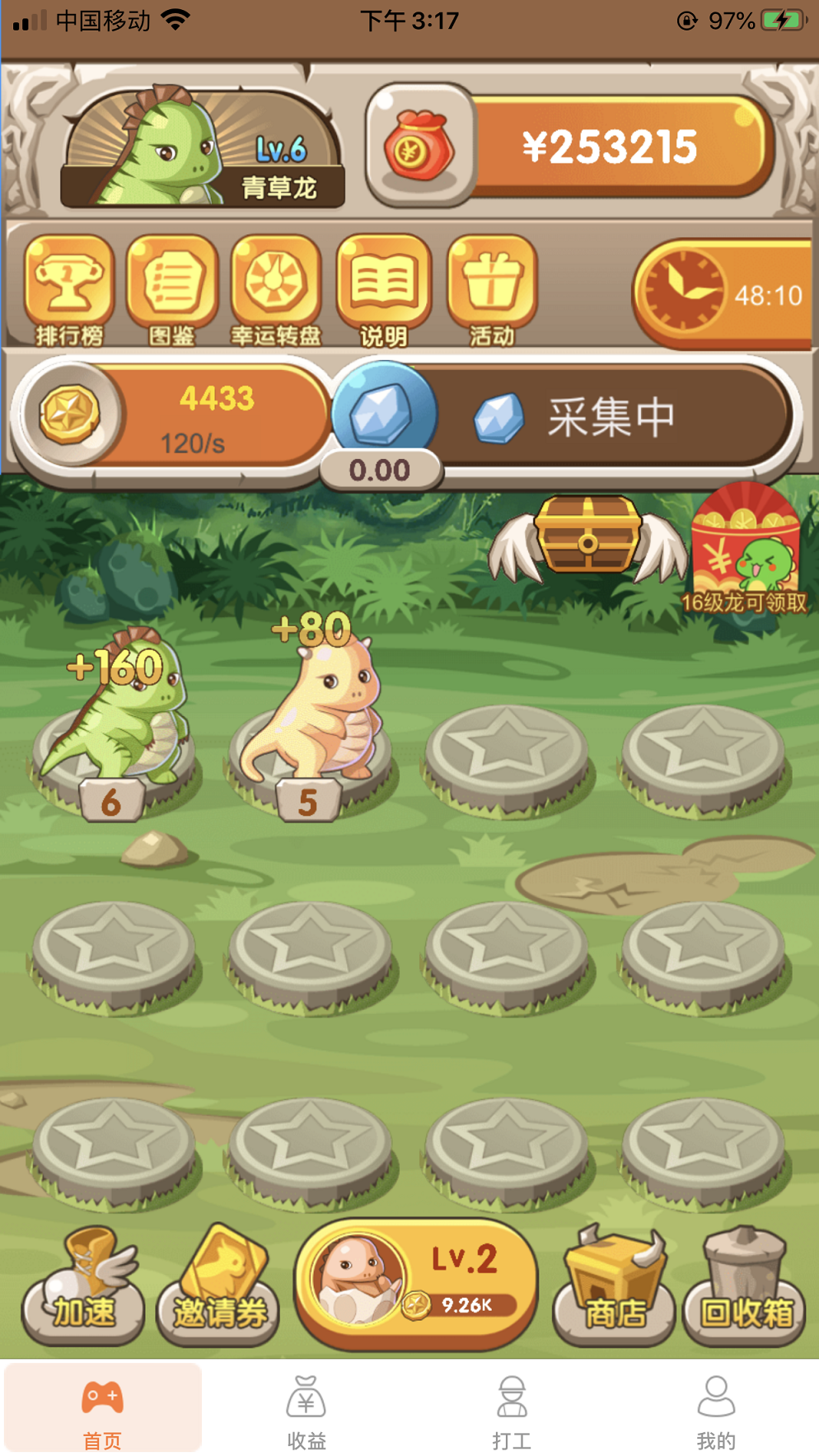This screenshot has width=819, height=1456.
Task: Switch to the 收益 tab
Action: click(x=307, y=1411)
